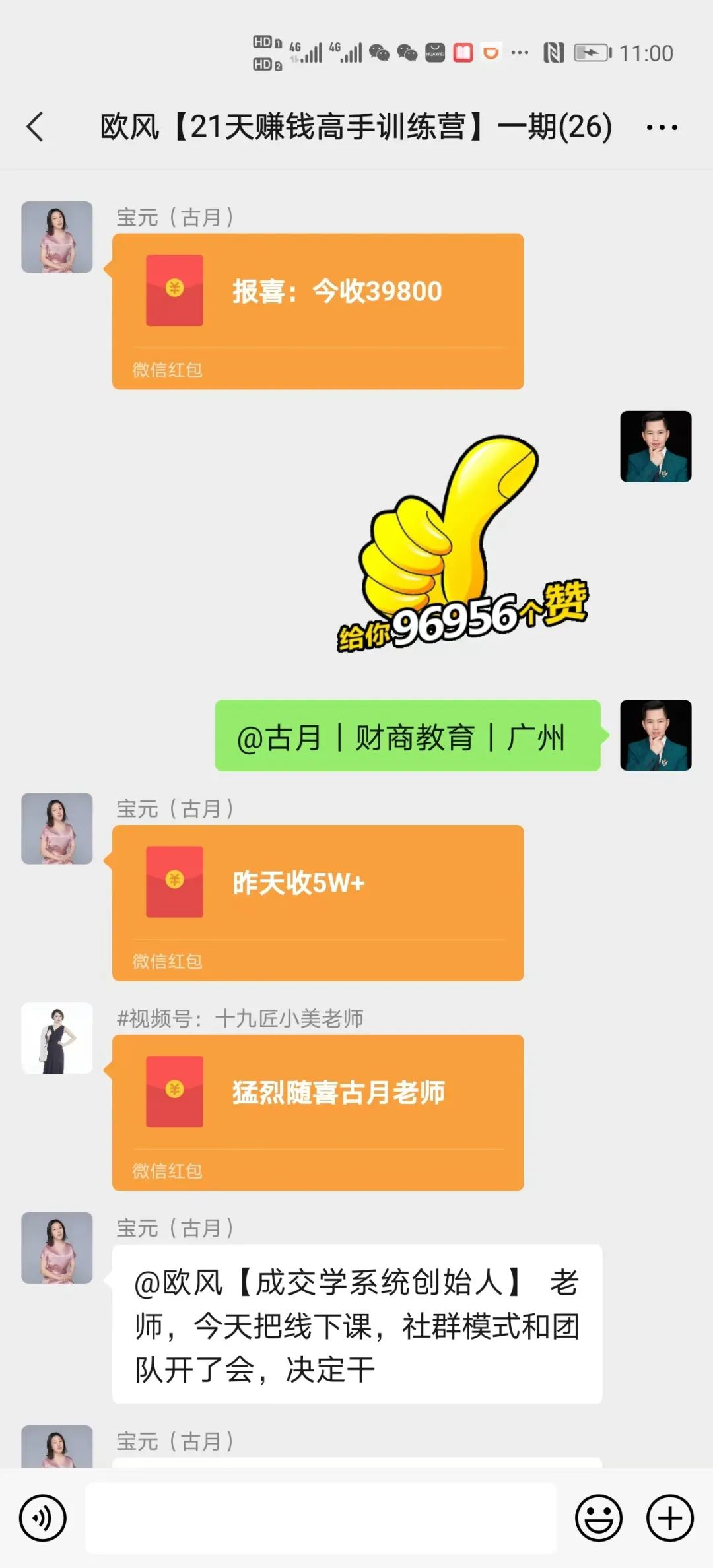The width and height of the screenshot is (713, 1568).
Task: Open 宝元's avatar beside '今收39800' packet
Action: click(x=57, y=237)
